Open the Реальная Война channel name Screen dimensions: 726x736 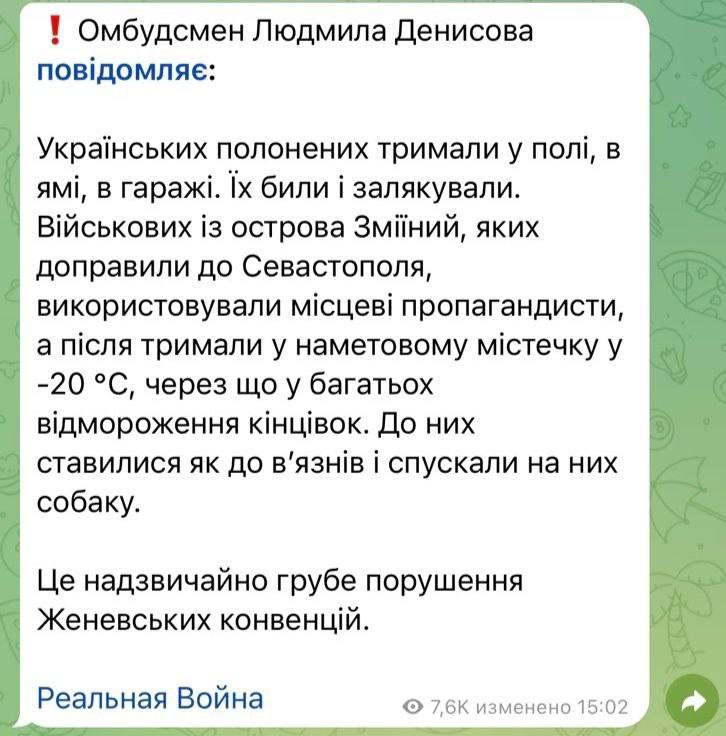coord(151,697)
